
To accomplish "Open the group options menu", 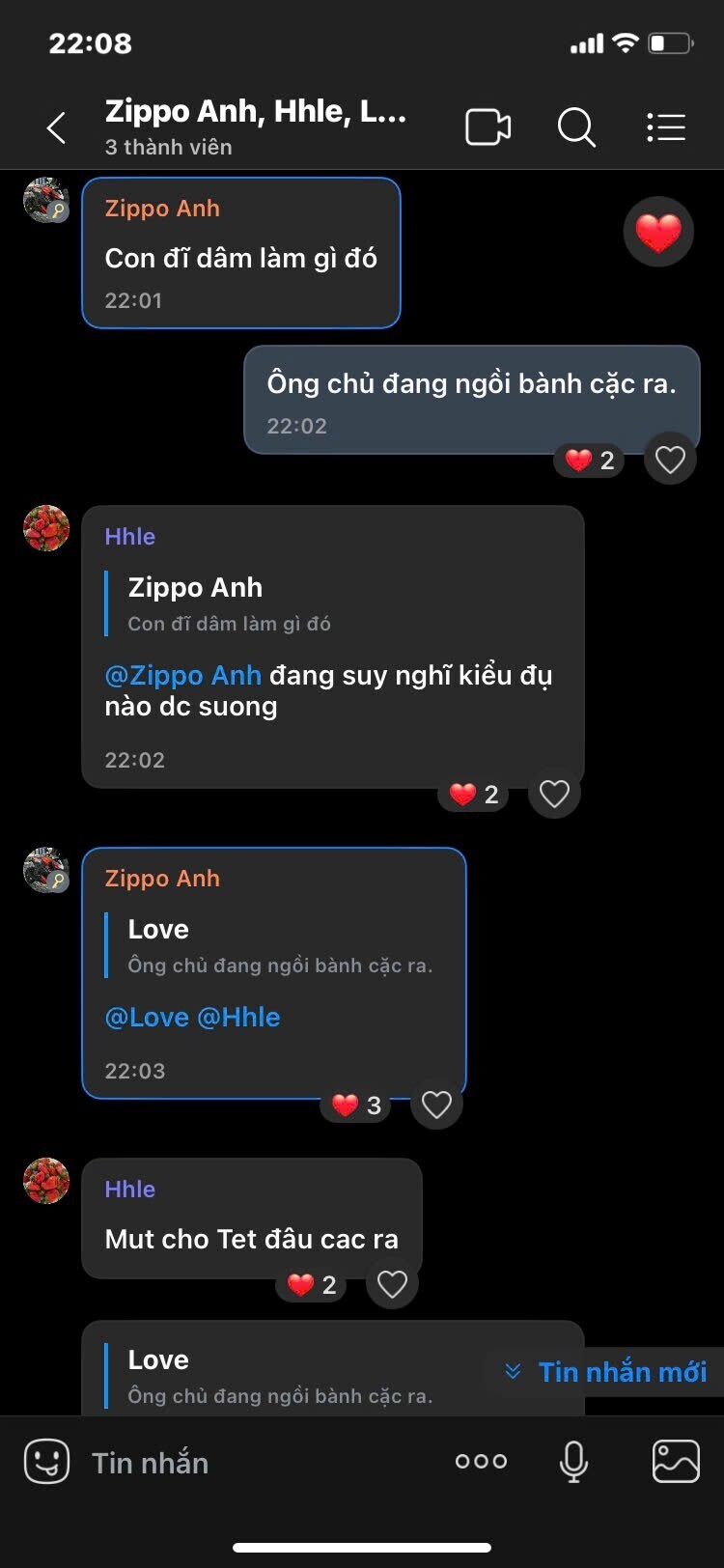I will (x=666, y=127).
